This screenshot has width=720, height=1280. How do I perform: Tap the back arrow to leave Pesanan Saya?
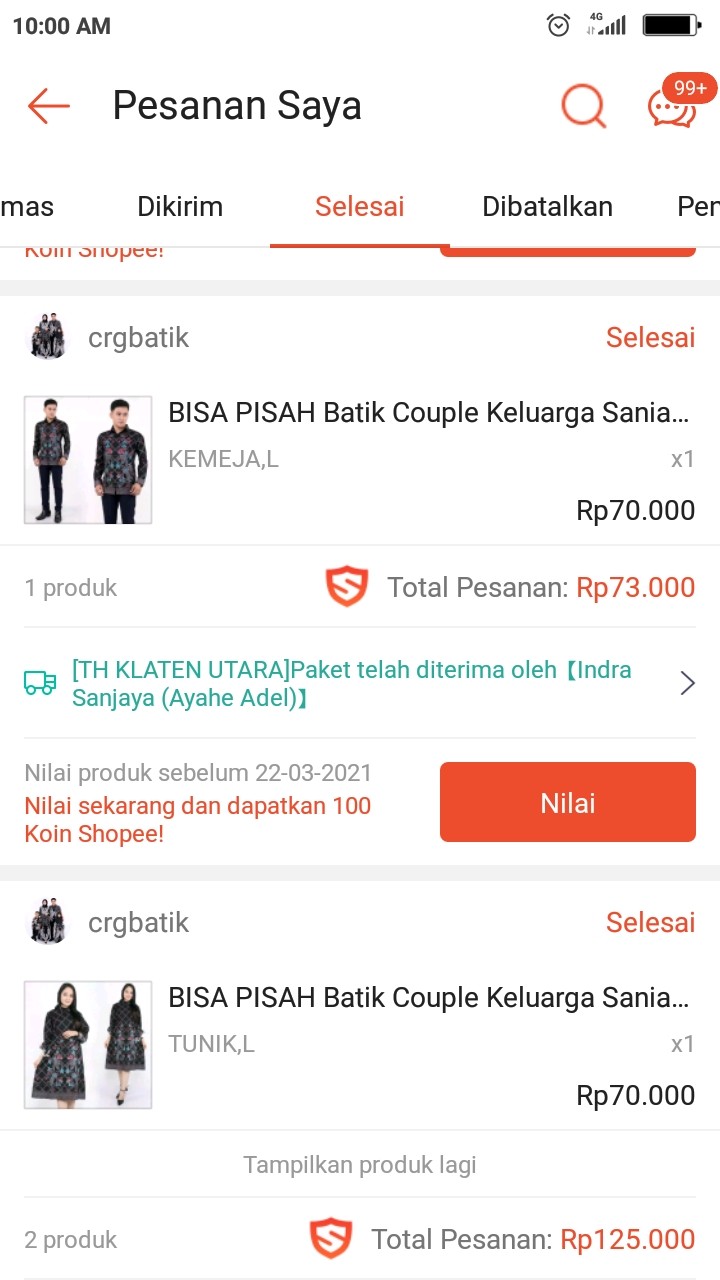point(47,105)
